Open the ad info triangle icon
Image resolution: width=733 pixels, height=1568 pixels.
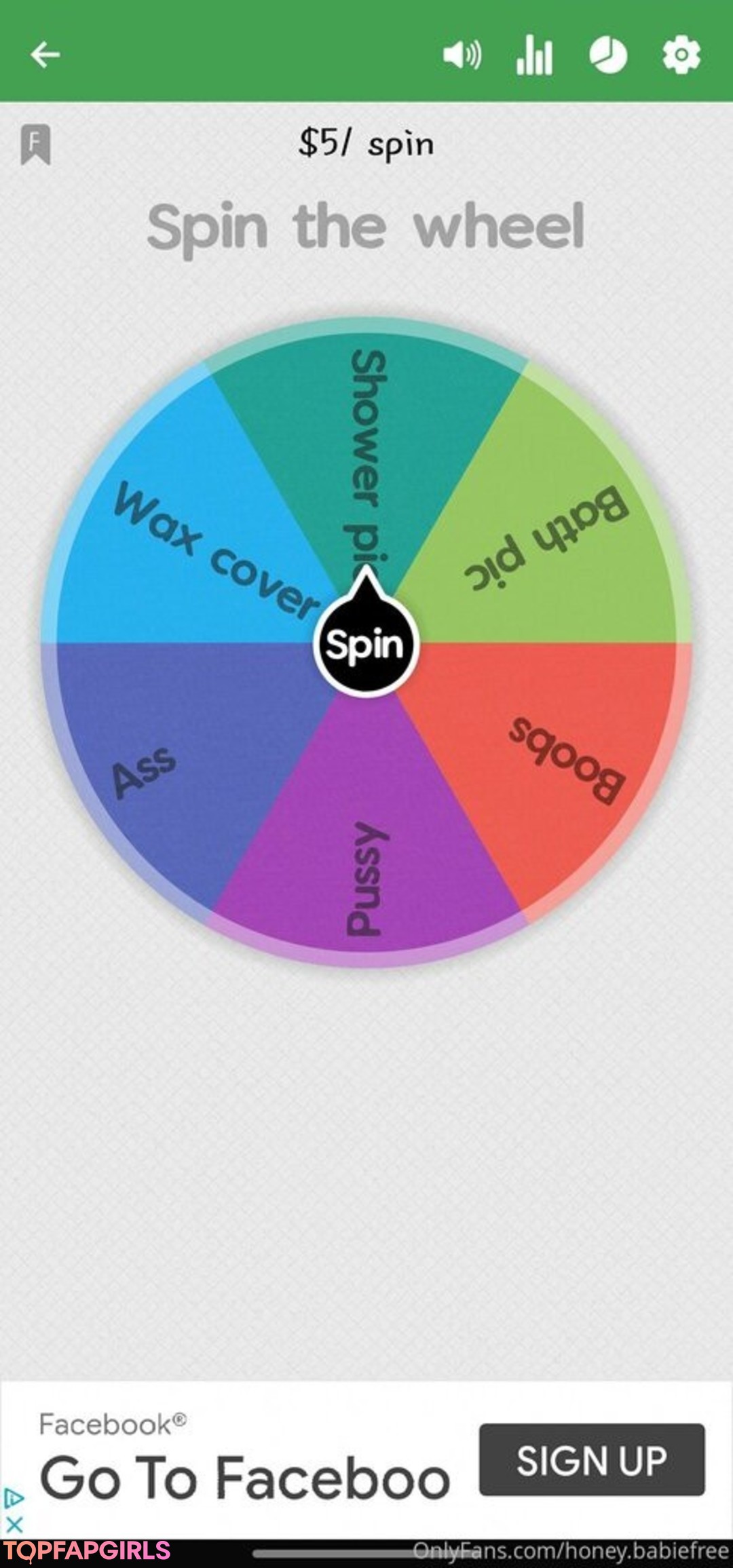point(13,1499)
